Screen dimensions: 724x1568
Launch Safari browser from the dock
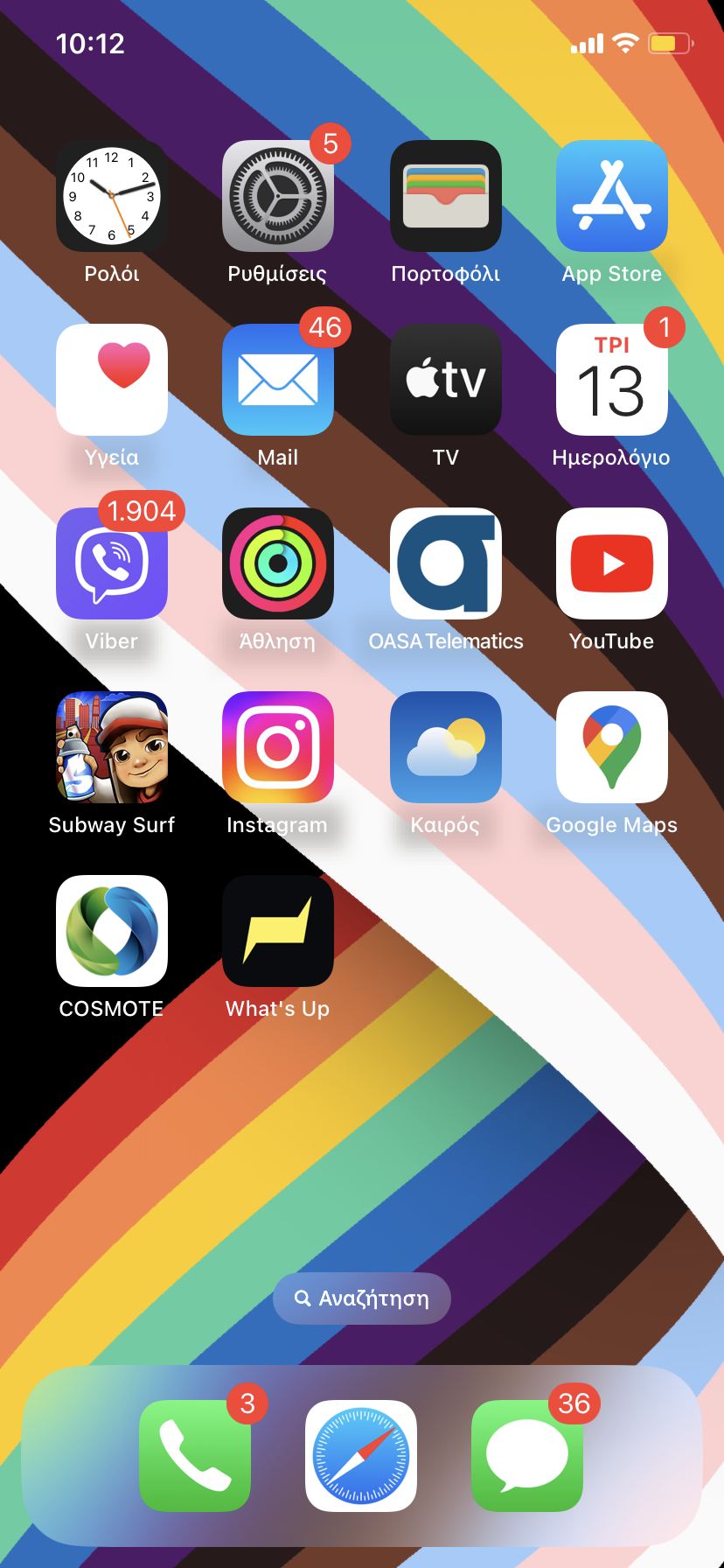(x=361, y=1456)
